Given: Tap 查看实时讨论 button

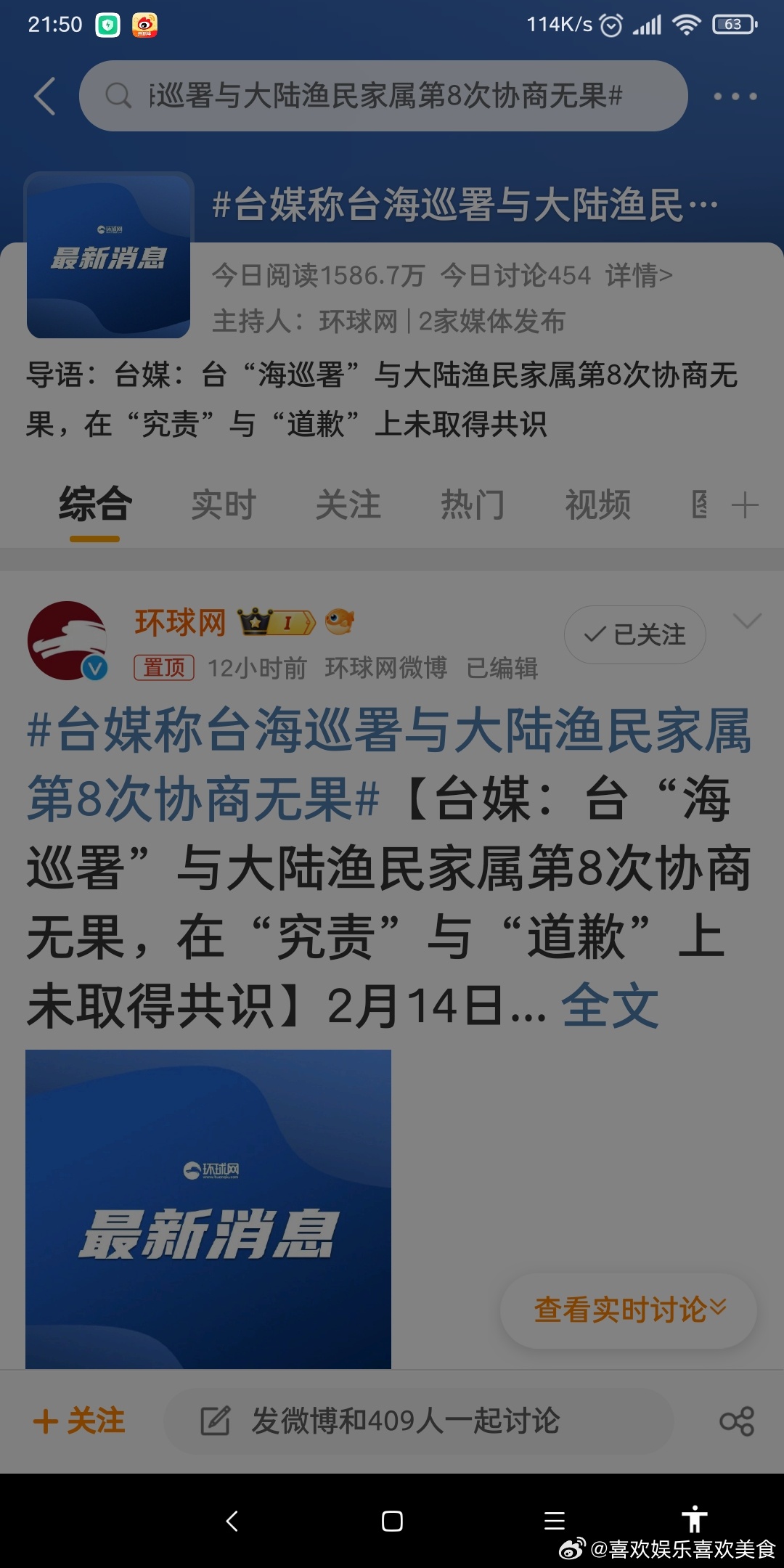Looking at the screenshot, I should [629, 1310].
